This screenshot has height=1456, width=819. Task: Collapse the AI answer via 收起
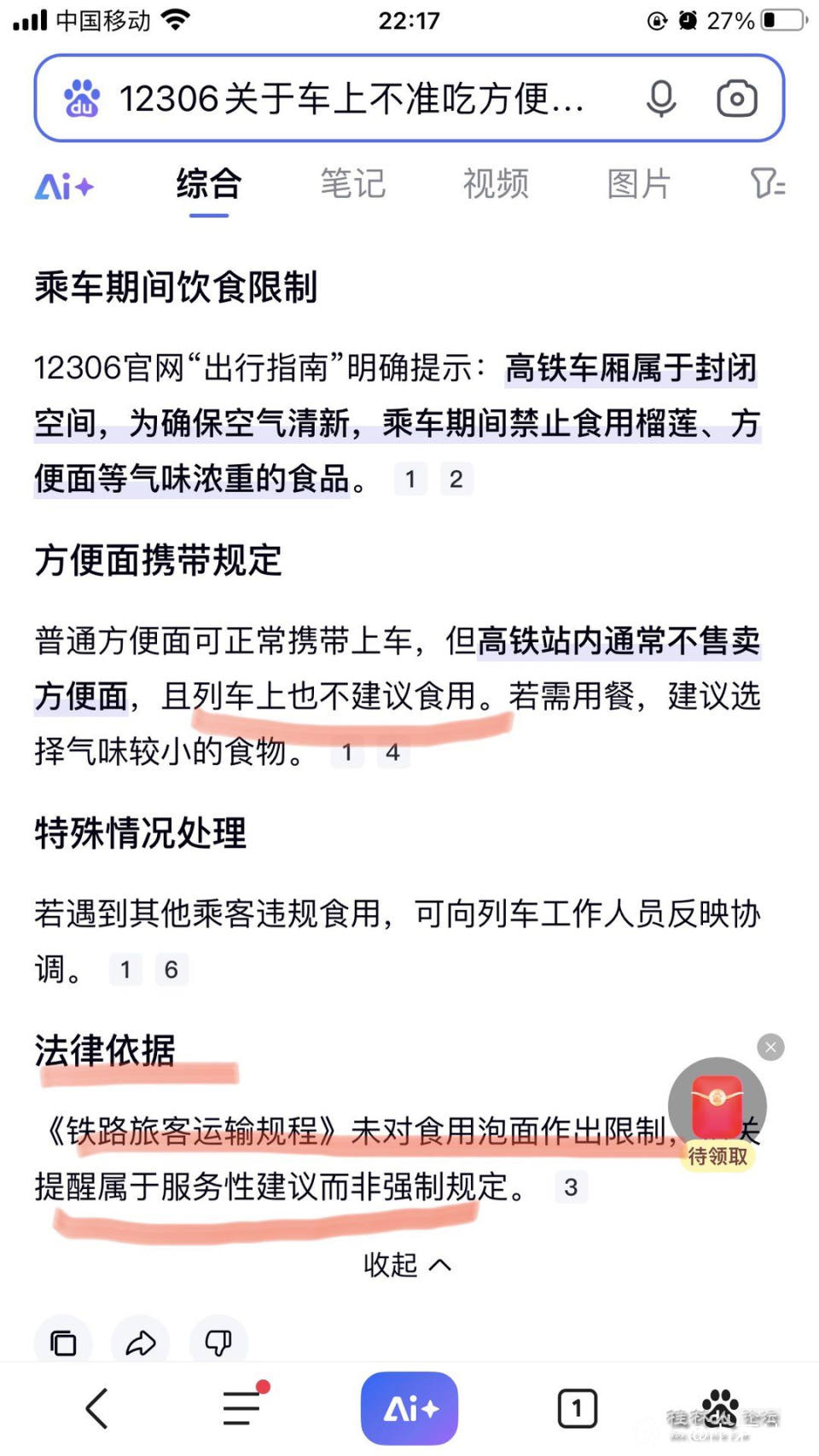[407, 1264]
